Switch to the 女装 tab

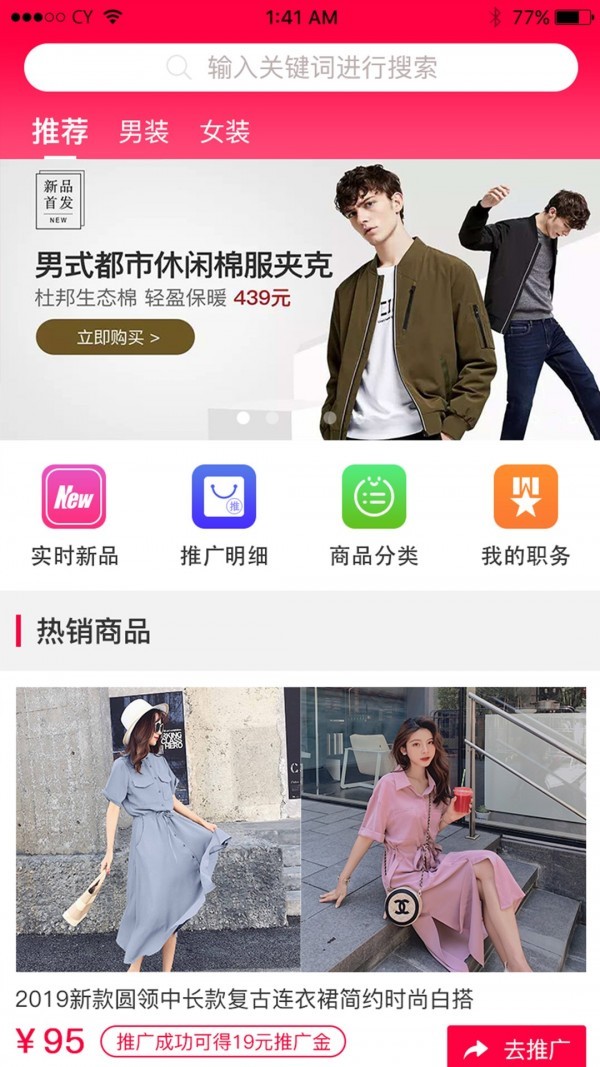224,131
